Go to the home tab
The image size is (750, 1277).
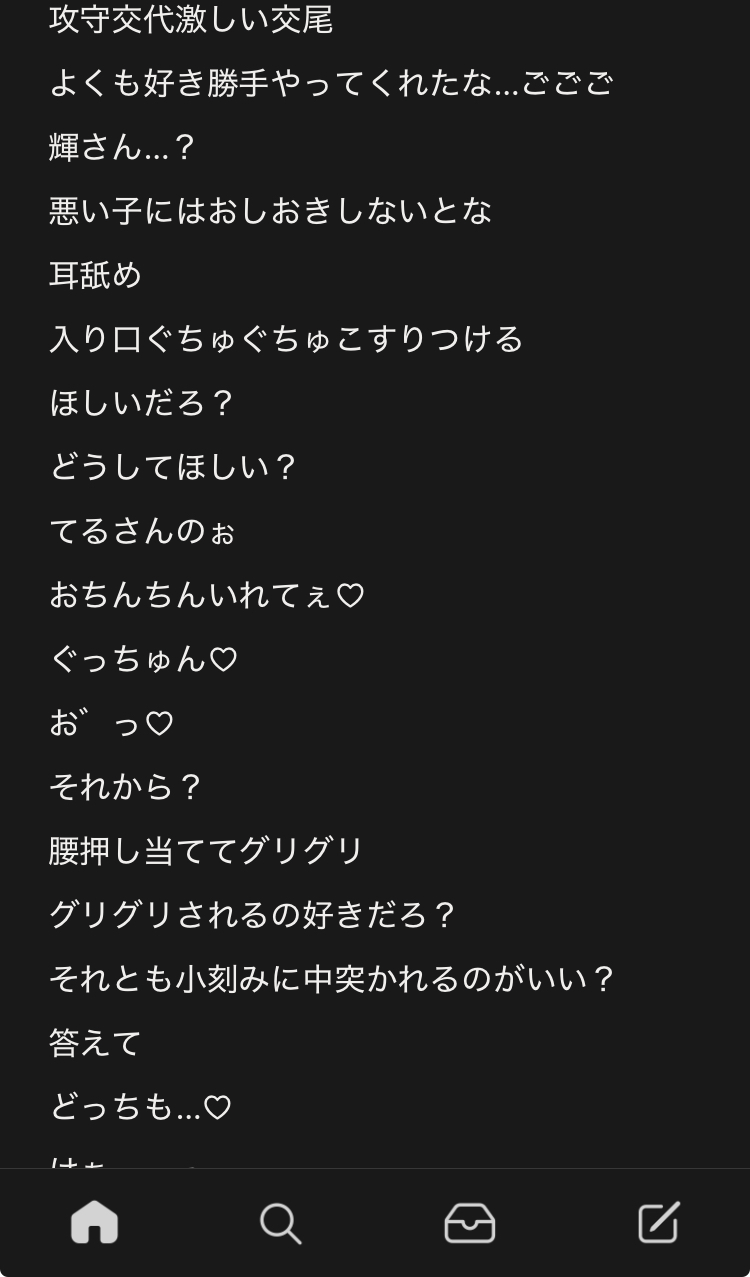click(94, 1222)
